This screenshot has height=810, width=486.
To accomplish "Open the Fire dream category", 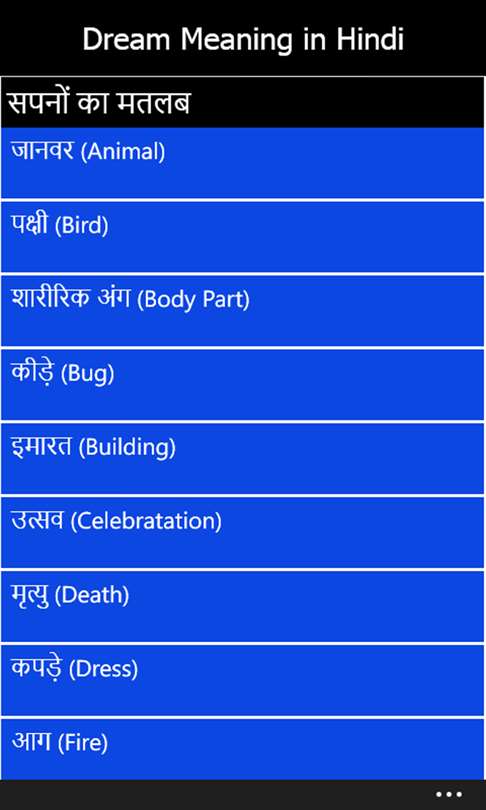I will click(x=243, y=749).
